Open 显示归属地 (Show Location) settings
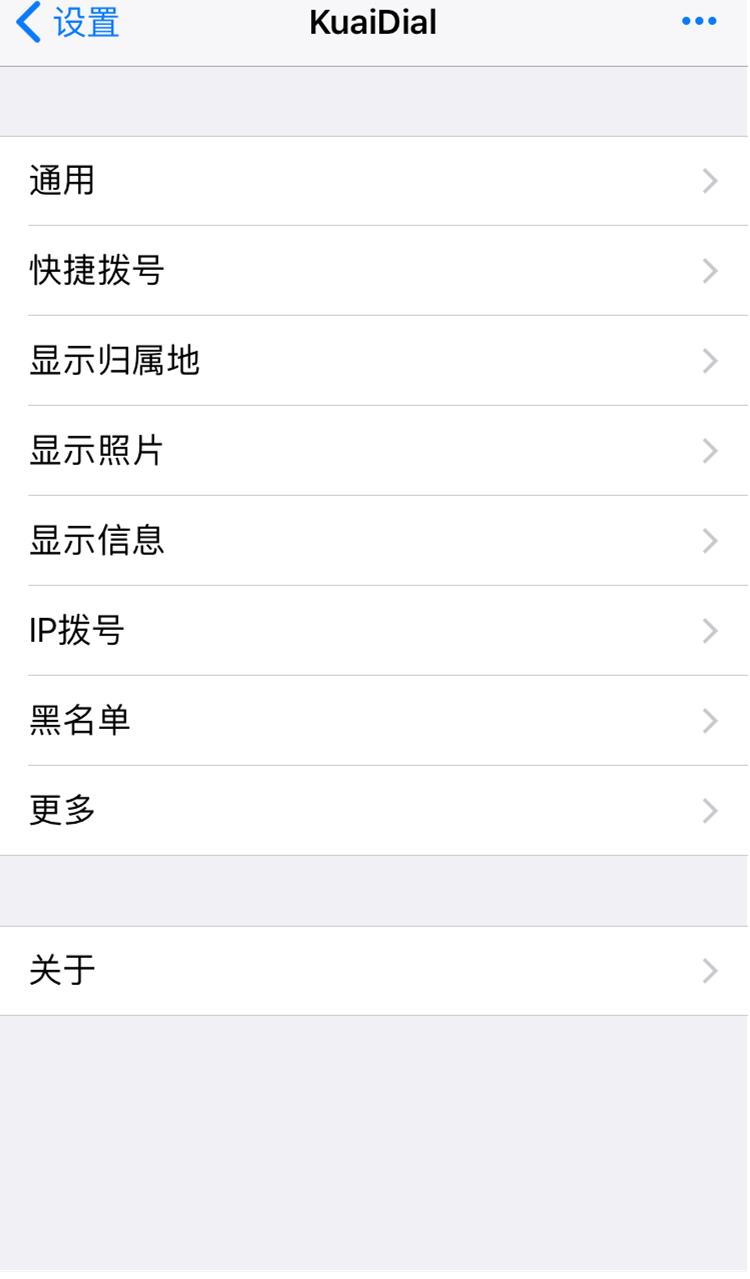The height and width of the screenshot is (1279, 750). (375, 361)
